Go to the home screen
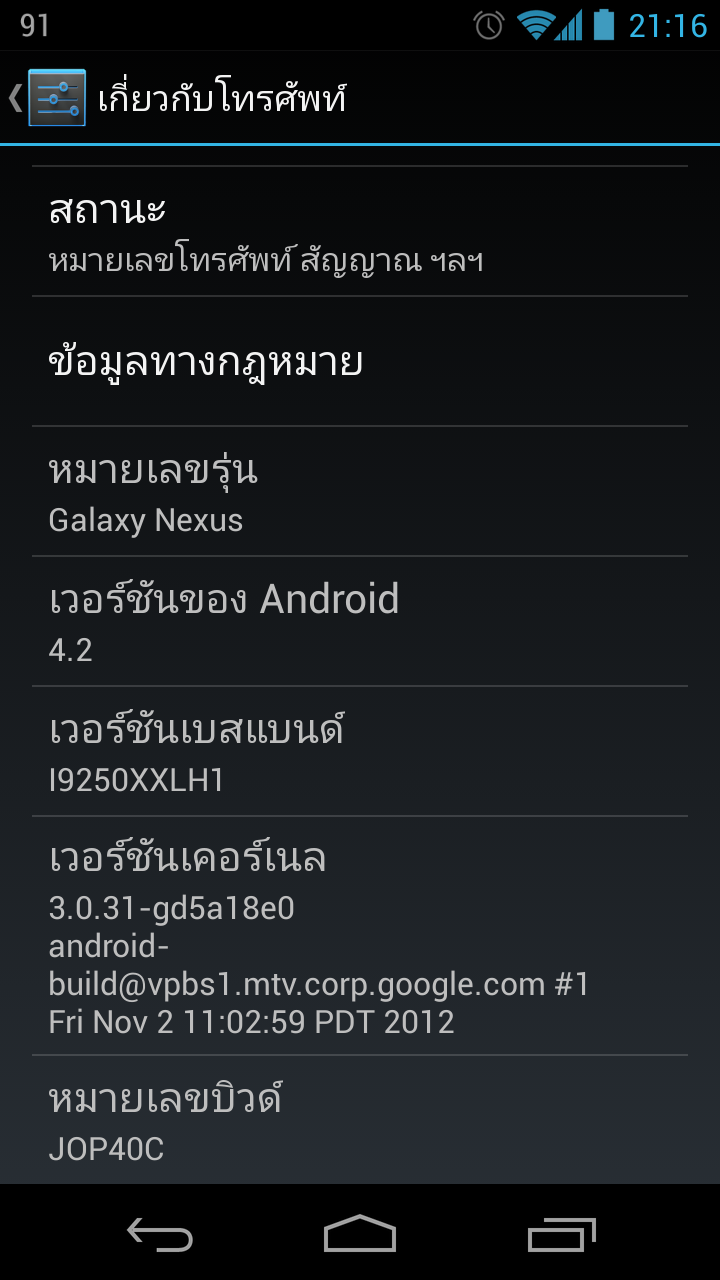Viewport: 720px width, 1280px height. (x=360, y=1234)
